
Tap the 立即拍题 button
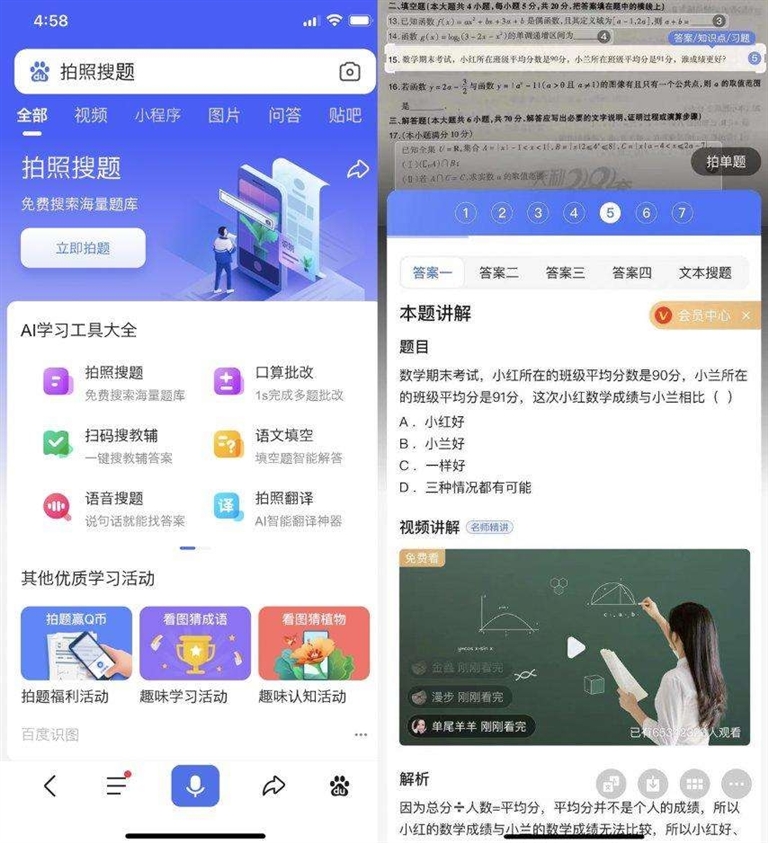click(83, 248)
